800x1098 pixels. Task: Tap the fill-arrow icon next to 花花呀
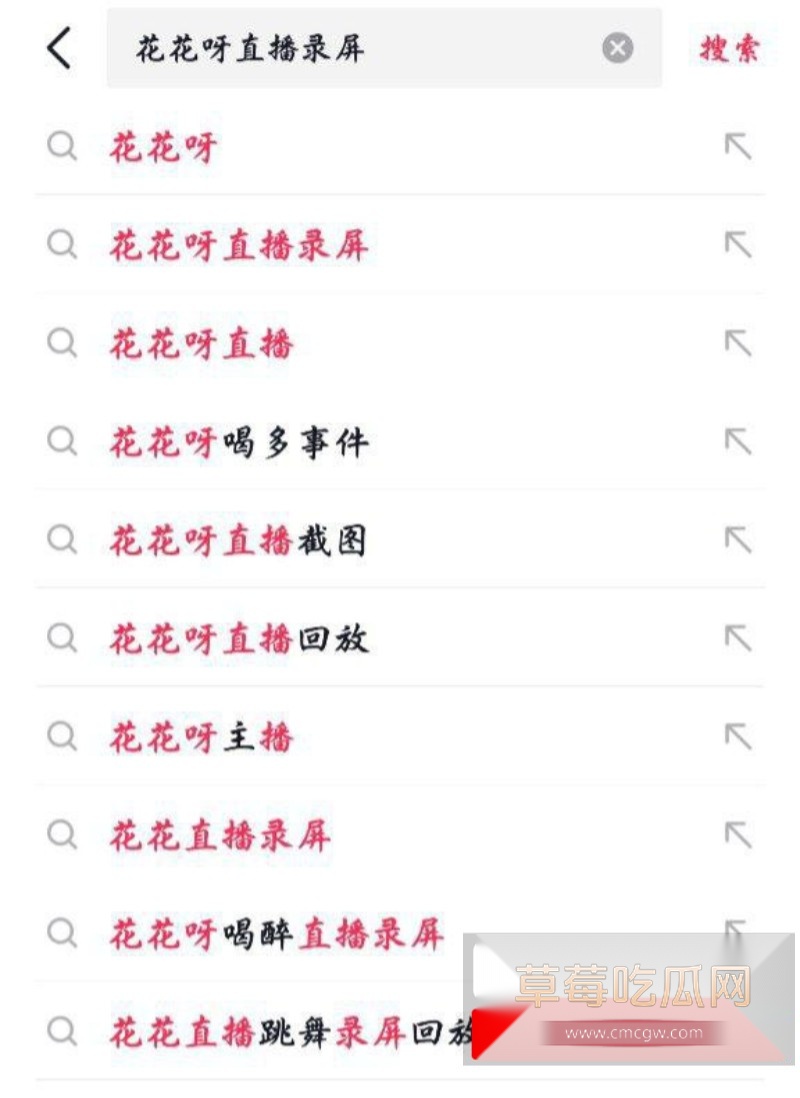tap(737, 147)
